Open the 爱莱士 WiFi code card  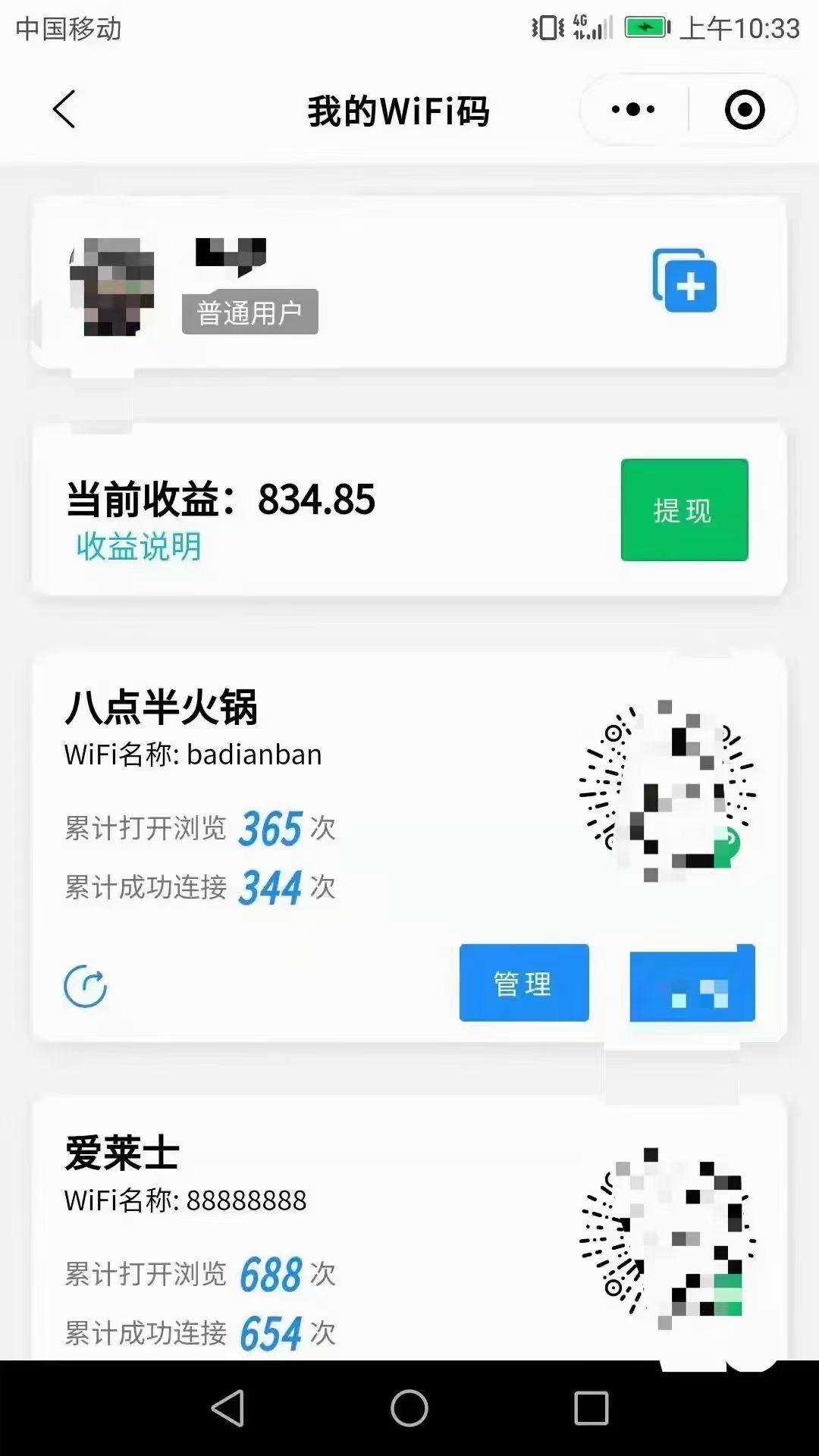pyautogui.click(x=409, y=1228)
